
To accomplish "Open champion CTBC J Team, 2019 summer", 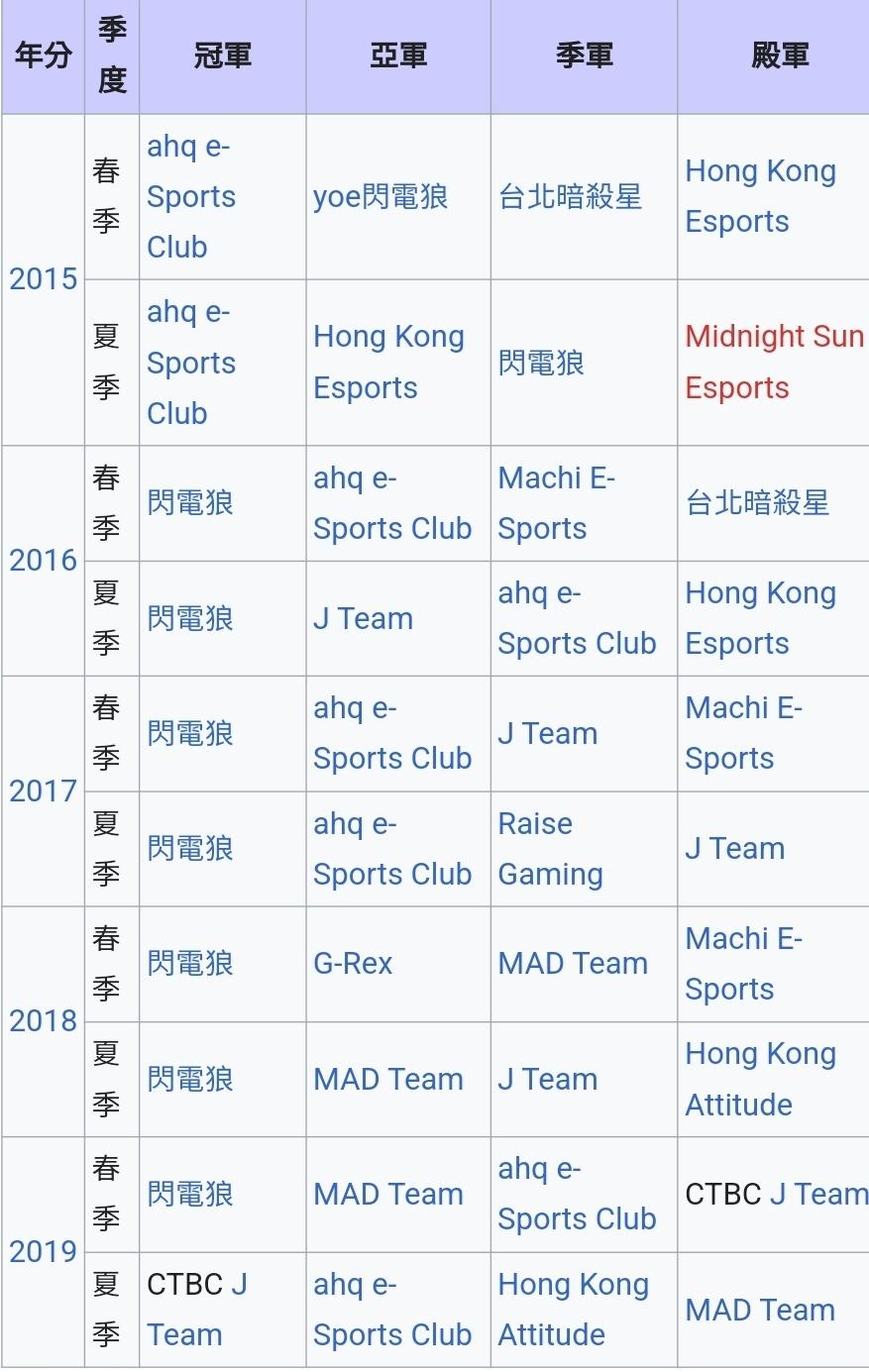I will click(x=185, y=1334).
